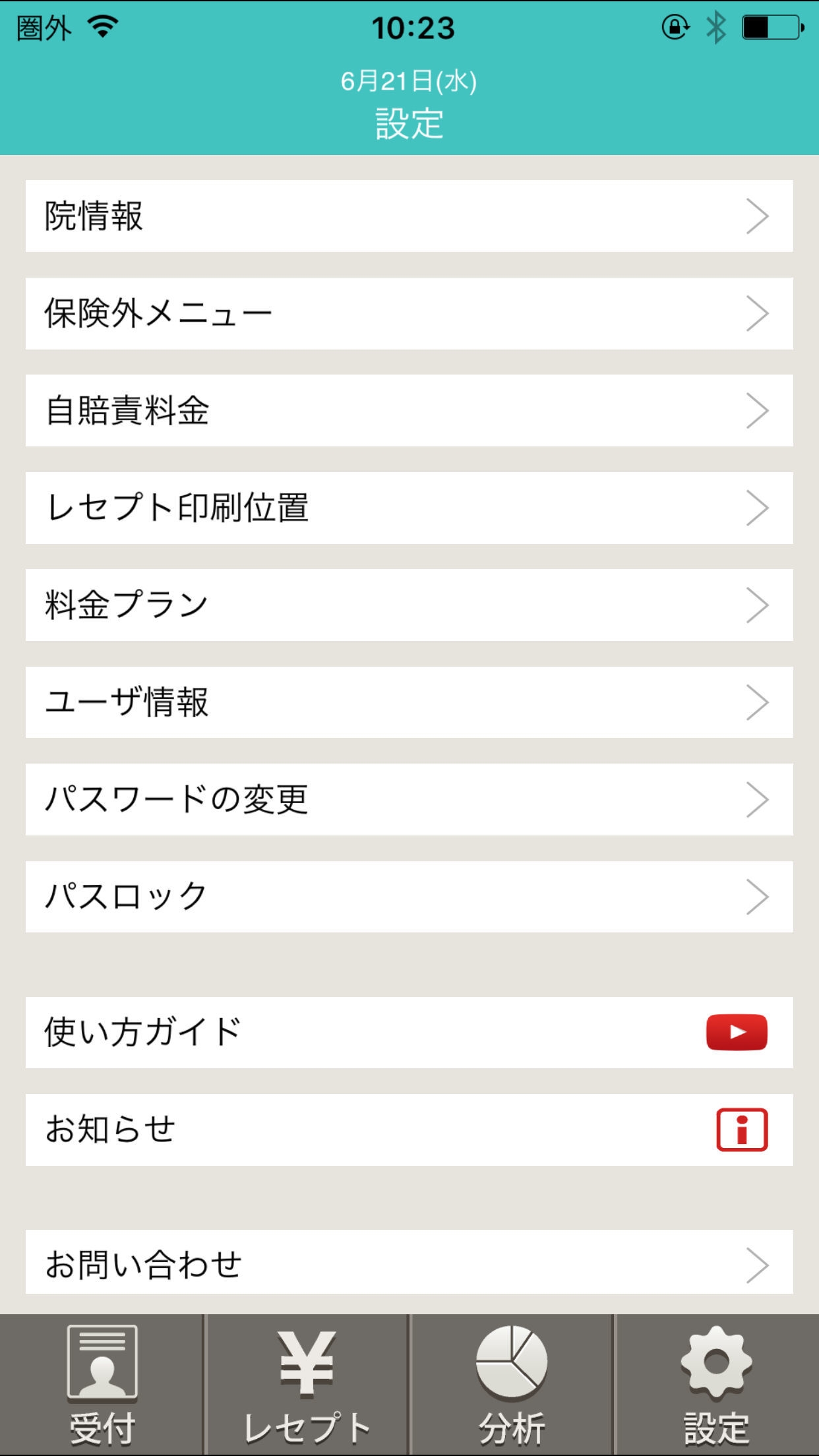Viewport: 819px width, 1456px height.
Task: Open 保険外メニュー settings
Action: pyautogui.click(x=409, y=313)
